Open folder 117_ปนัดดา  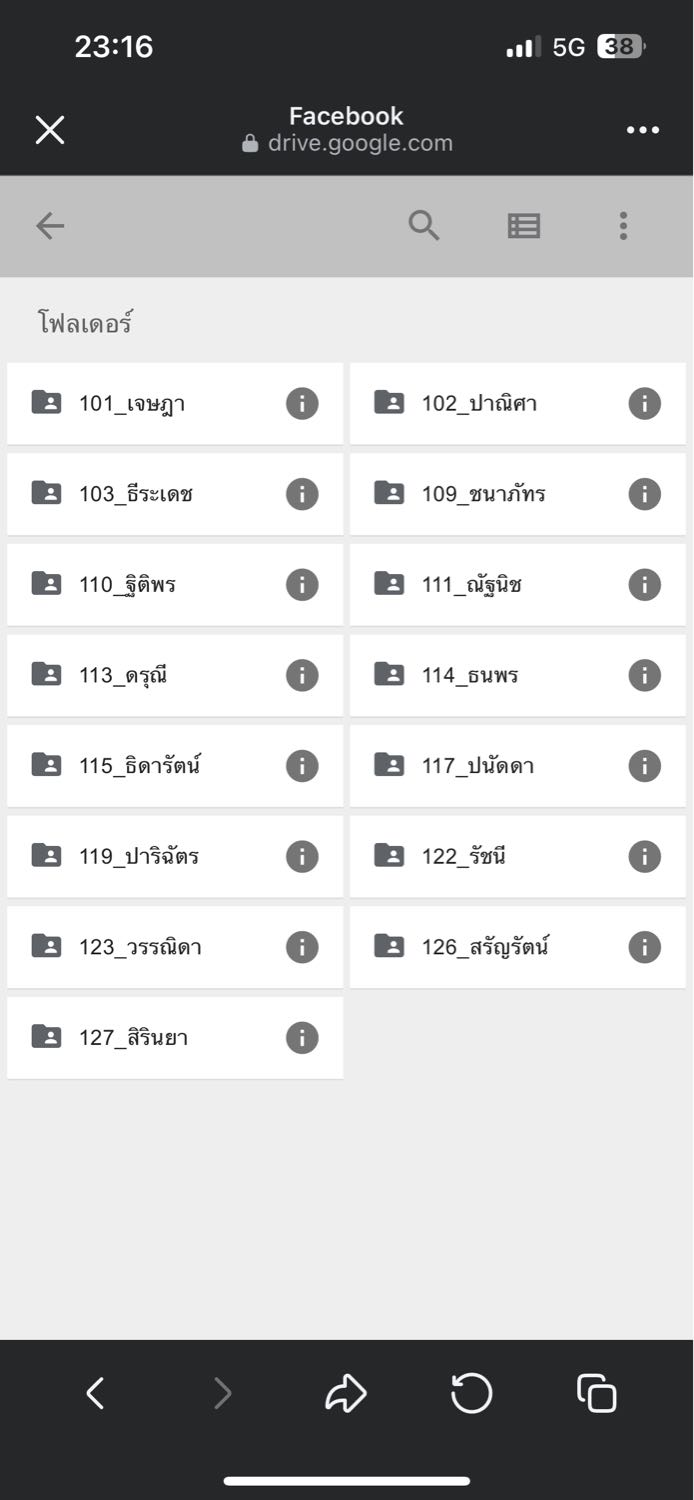click(517, 766)
